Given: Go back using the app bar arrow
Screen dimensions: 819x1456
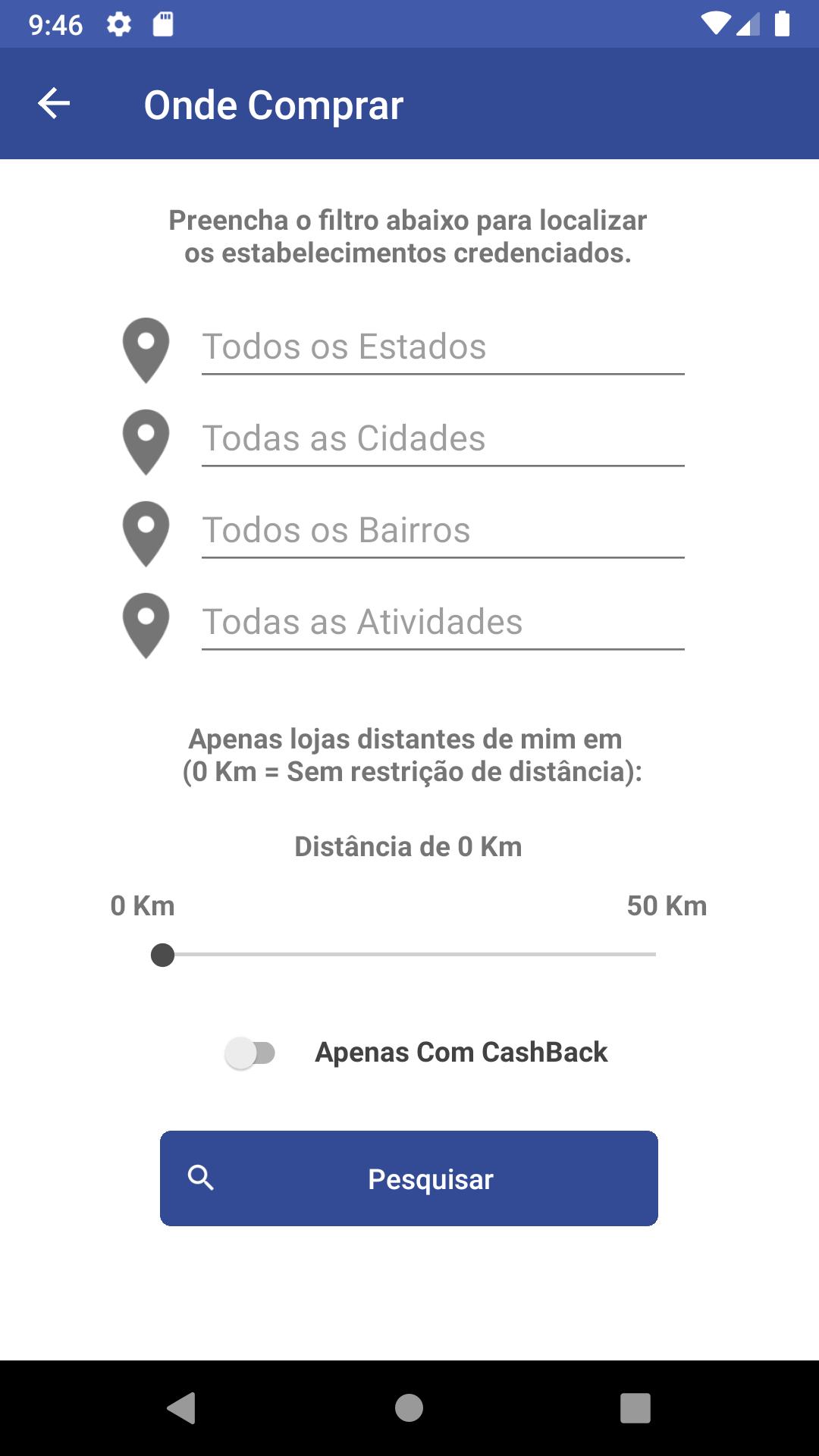Looking at the screenshot, I should tap(54, 103).
